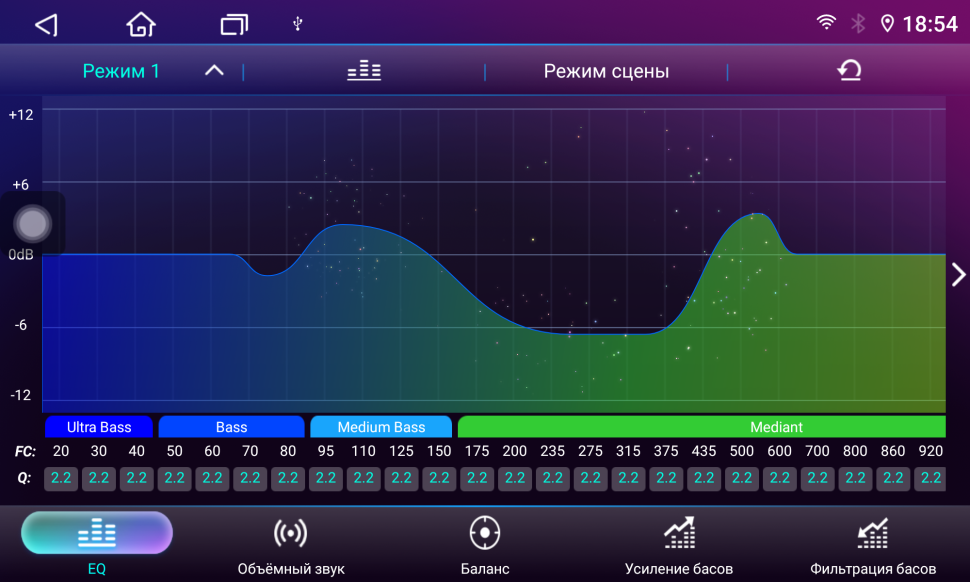Select the Ultra Bass band
970x582 pixels.
tap(99, 427)
